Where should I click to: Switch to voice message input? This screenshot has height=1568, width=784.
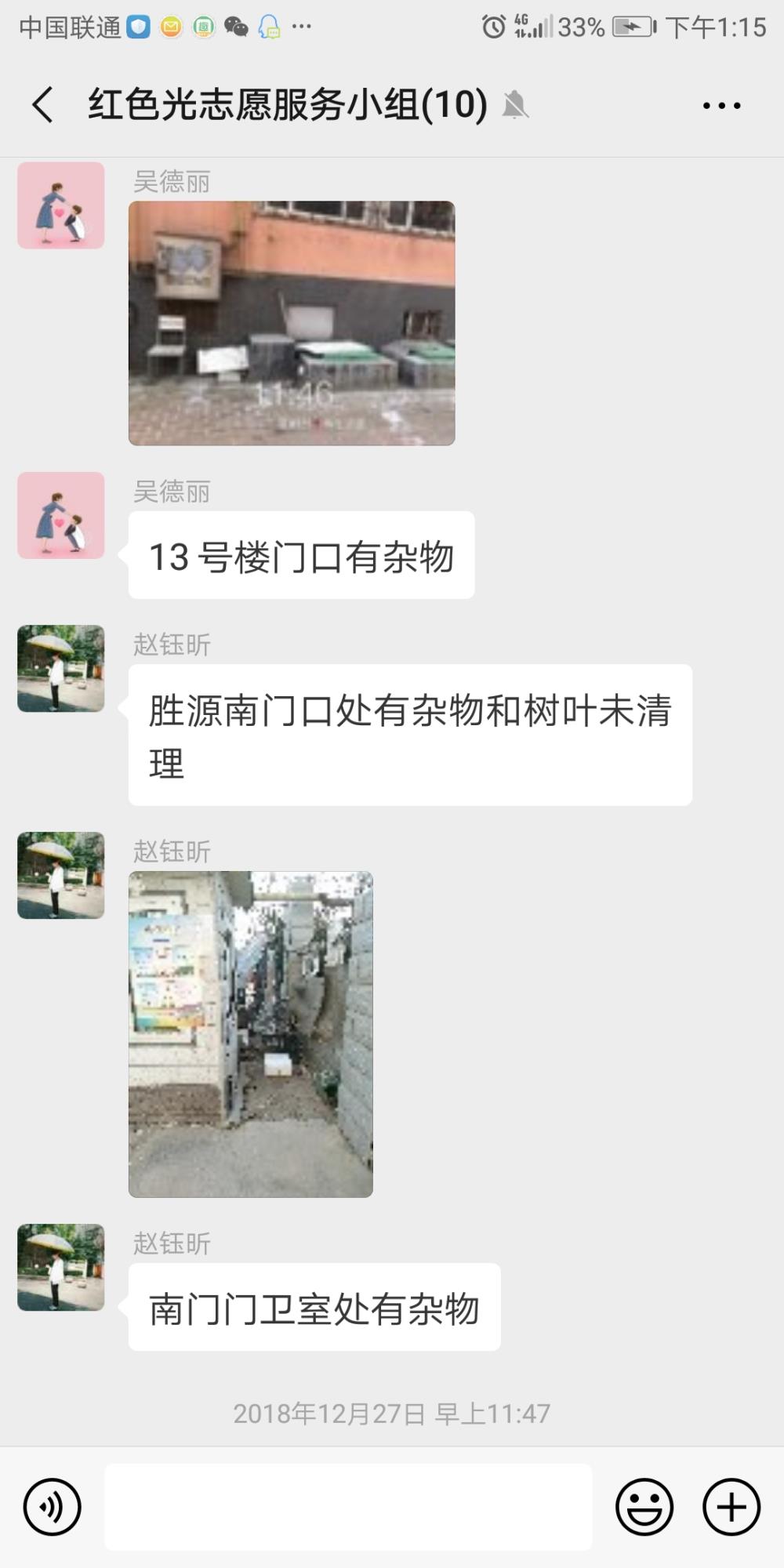click(53, 1507)
